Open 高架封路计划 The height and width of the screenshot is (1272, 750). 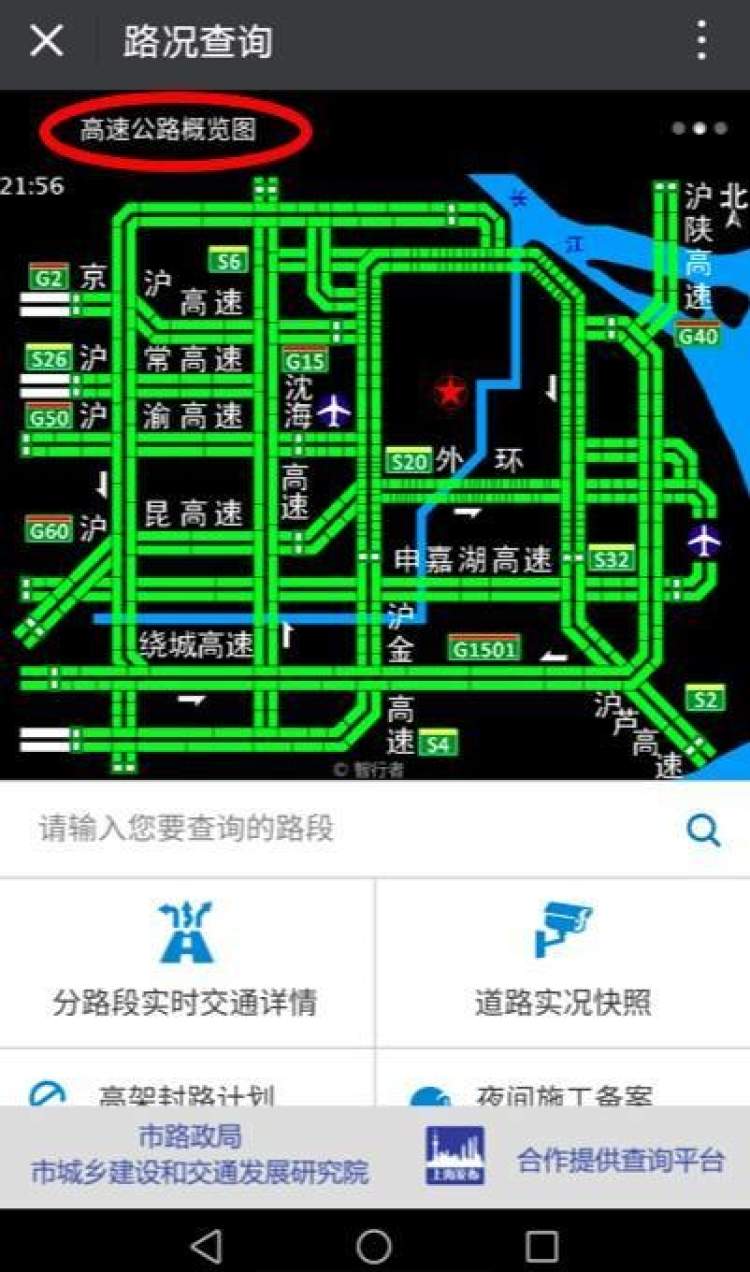tap(186, 1092)
